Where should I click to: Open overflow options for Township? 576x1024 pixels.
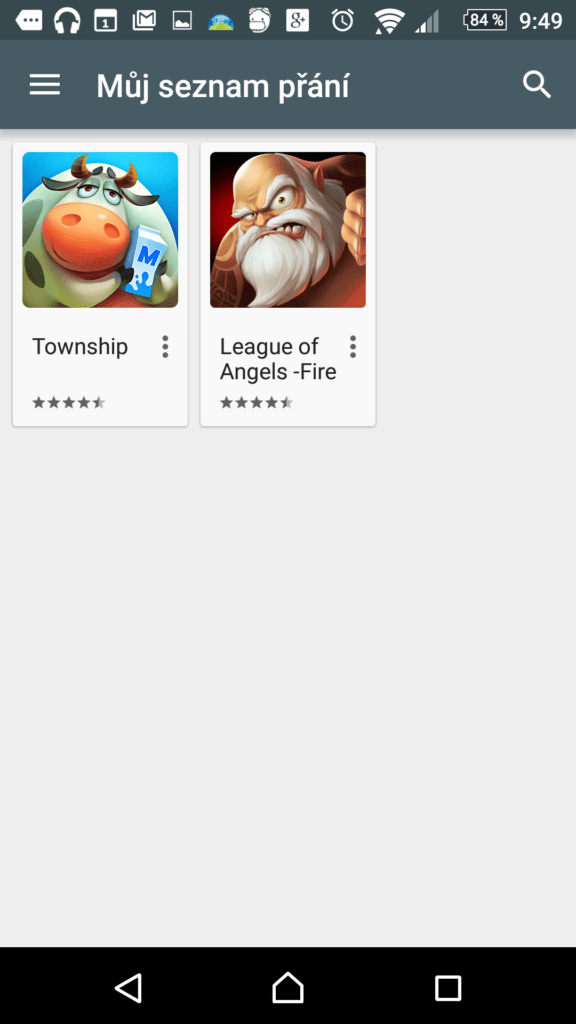coord(165,347)
